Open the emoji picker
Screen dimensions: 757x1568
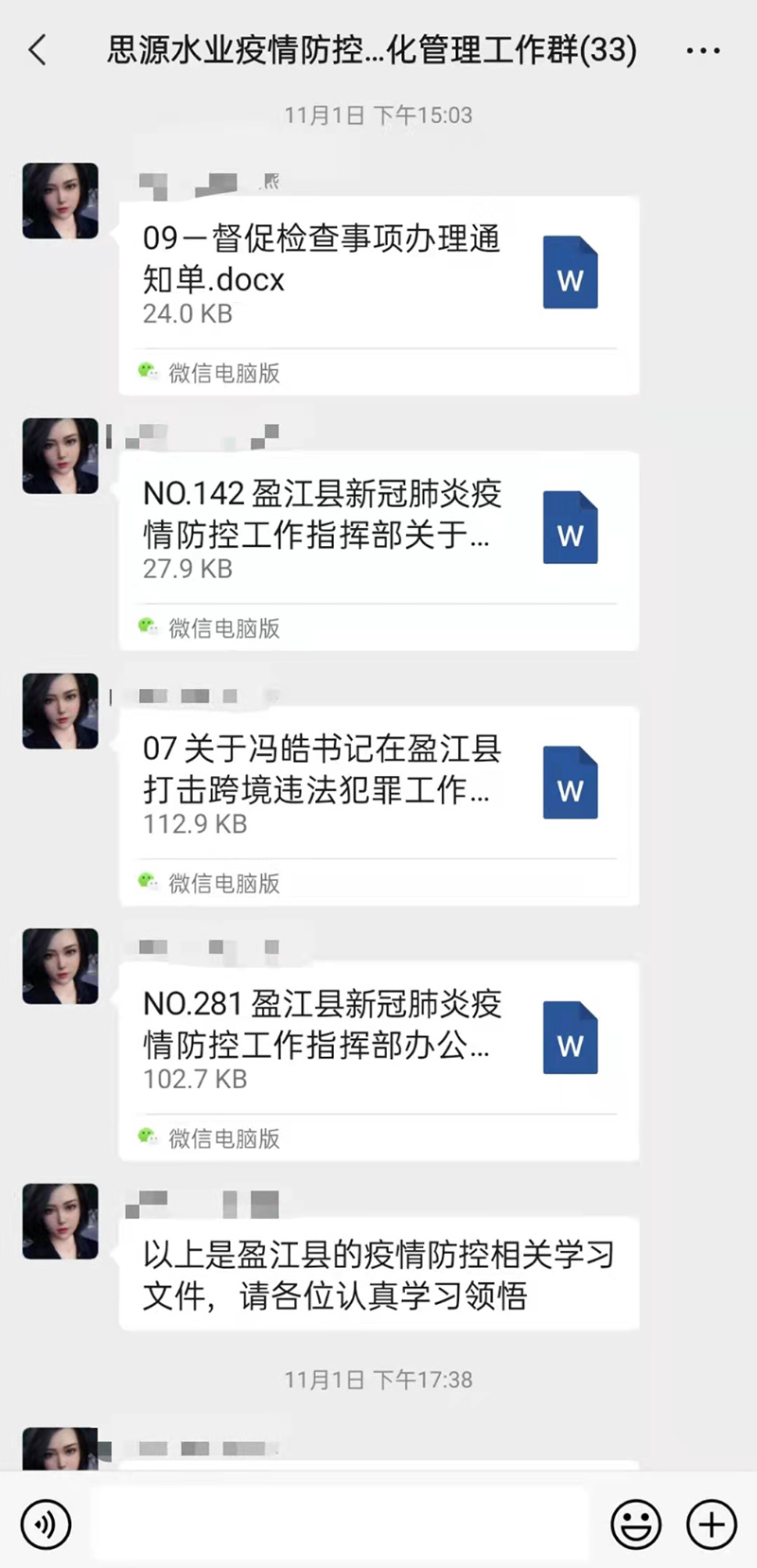click(x=636, y=1524)
